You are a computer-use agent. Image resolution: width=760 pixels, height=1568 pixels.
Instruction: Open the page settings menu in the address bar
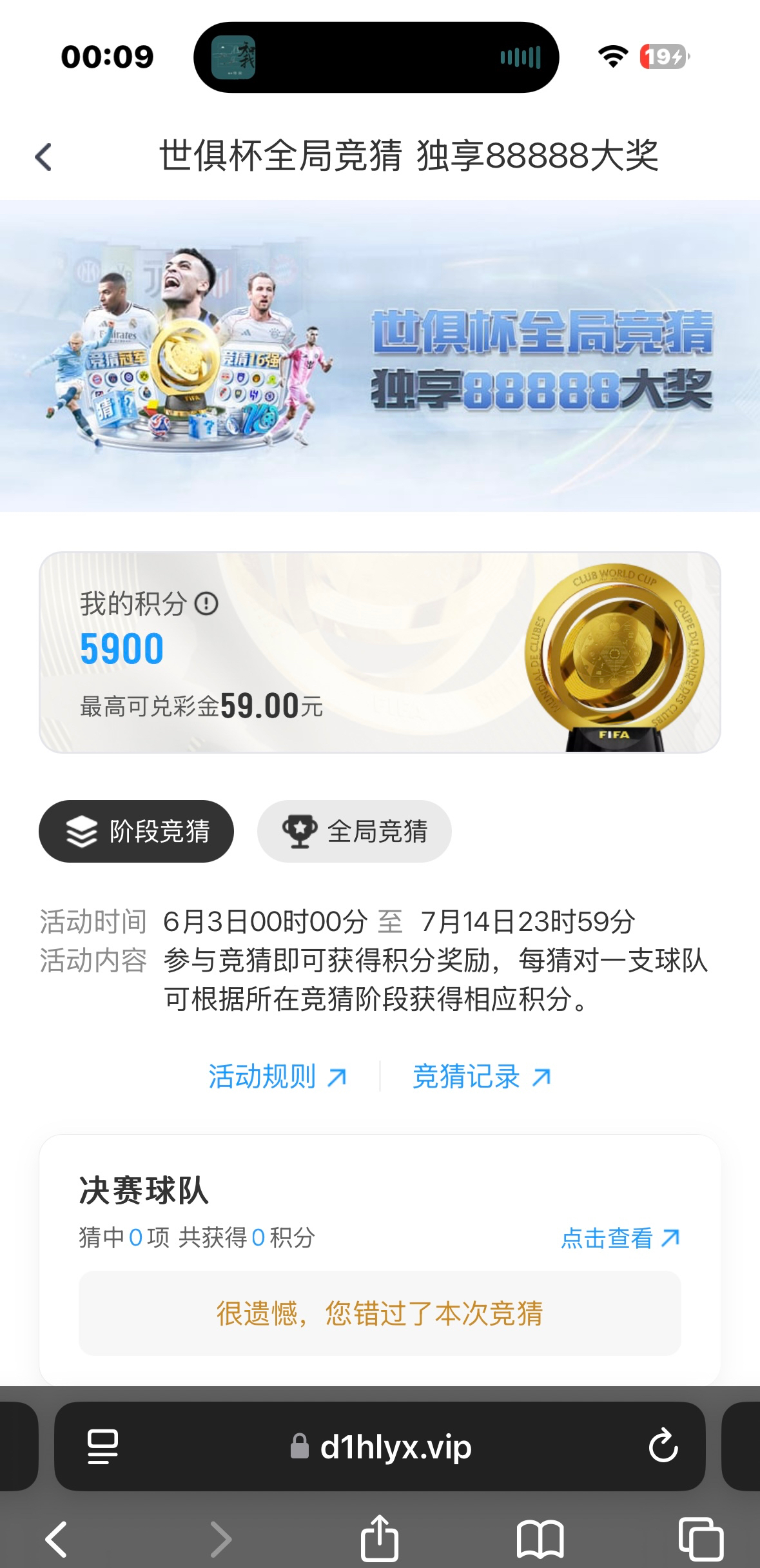tap(102, 1446)
